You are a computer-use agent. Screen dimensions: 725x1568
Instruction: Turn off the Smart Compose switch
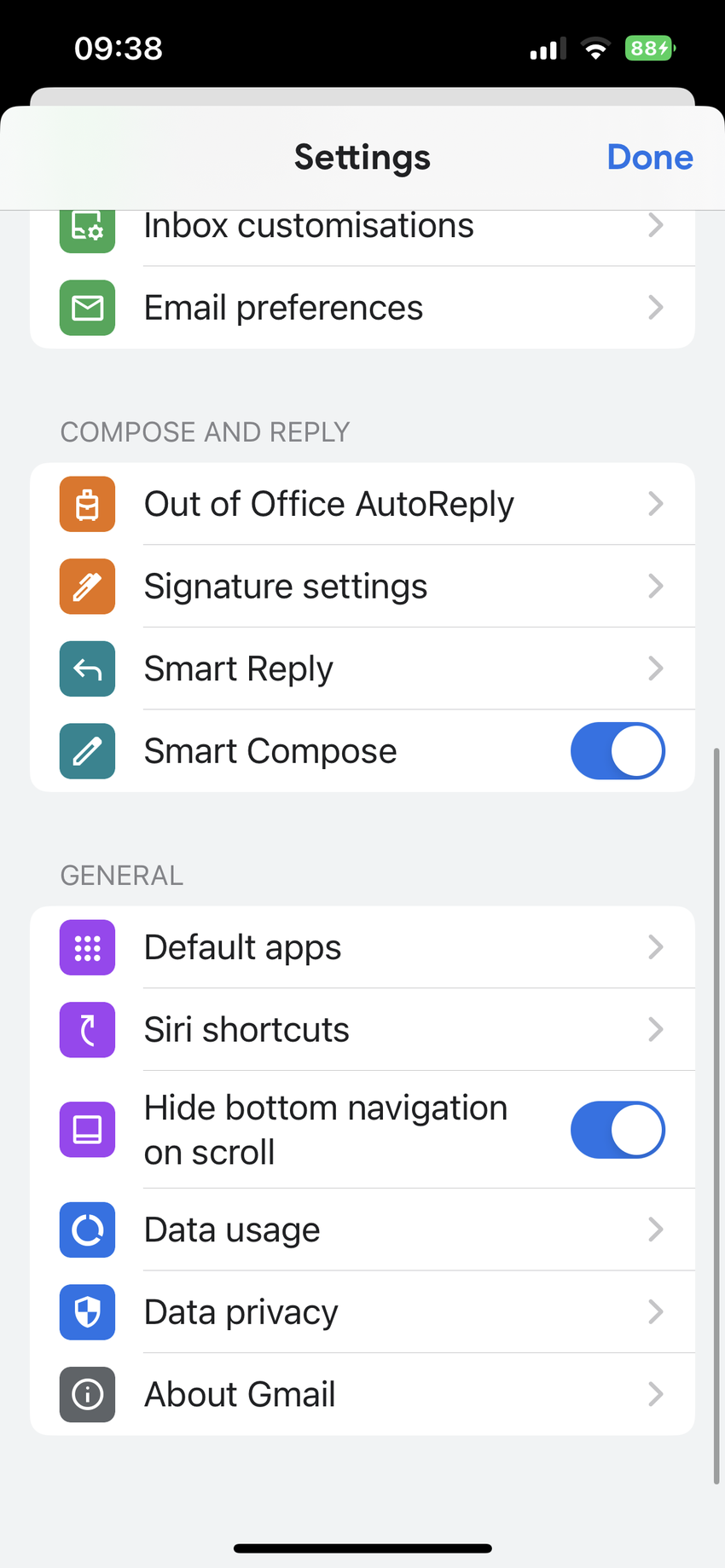(617, 751)
